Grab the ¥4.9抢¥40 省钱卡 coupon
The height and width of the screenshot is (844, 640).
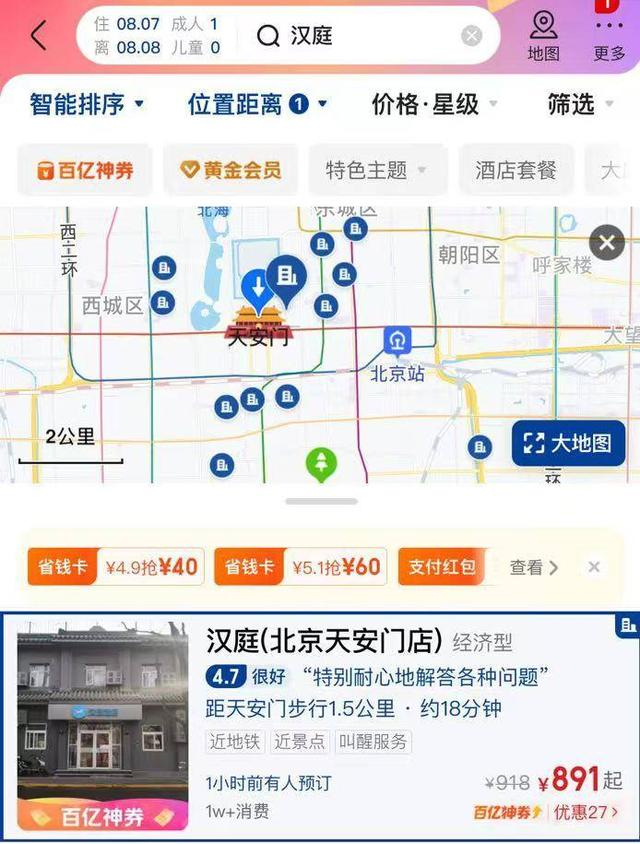click(x=116, y=566)
